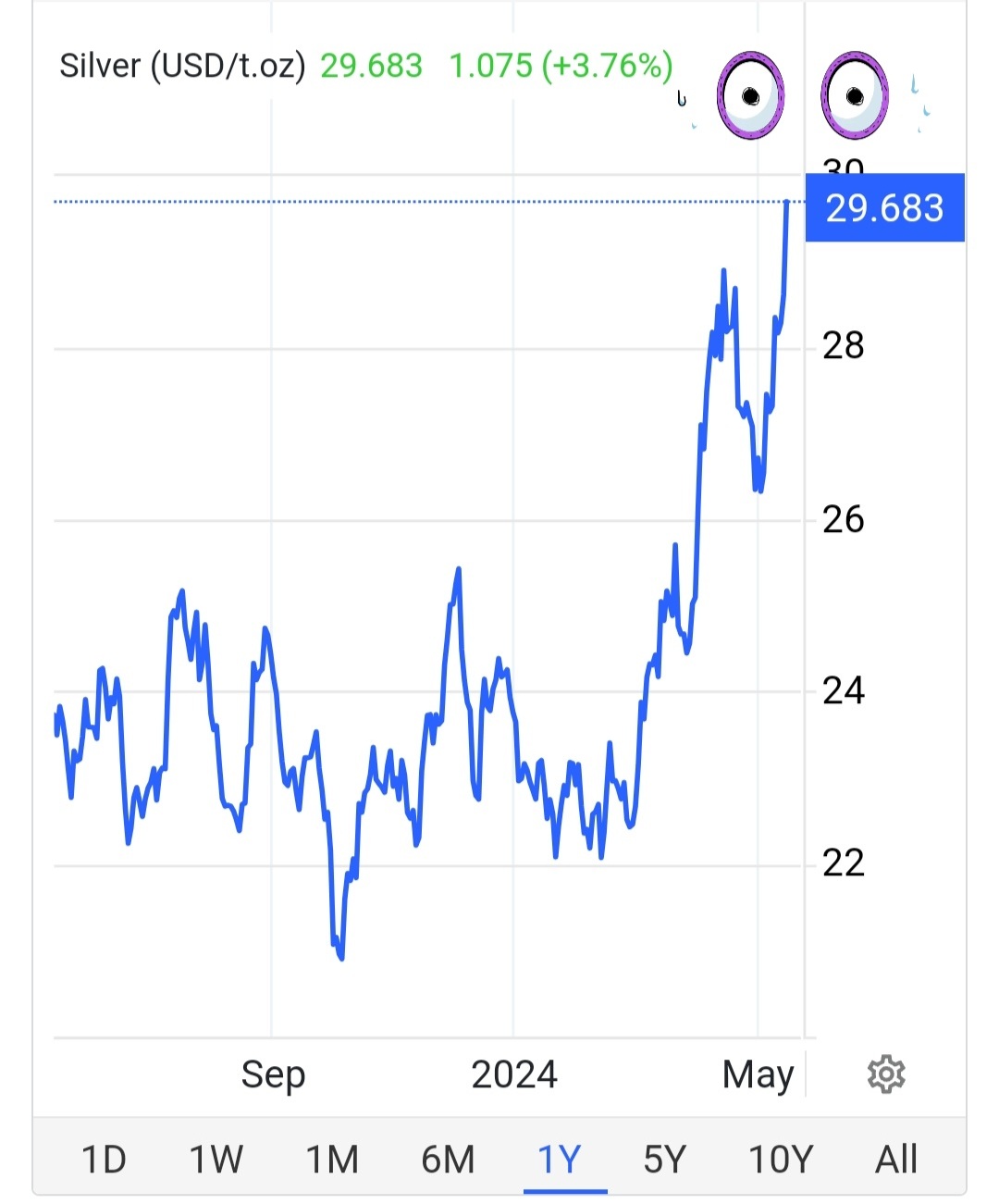The image size is (999, 1204).
Task: Display All available price history
Action: pos(896,1159)
